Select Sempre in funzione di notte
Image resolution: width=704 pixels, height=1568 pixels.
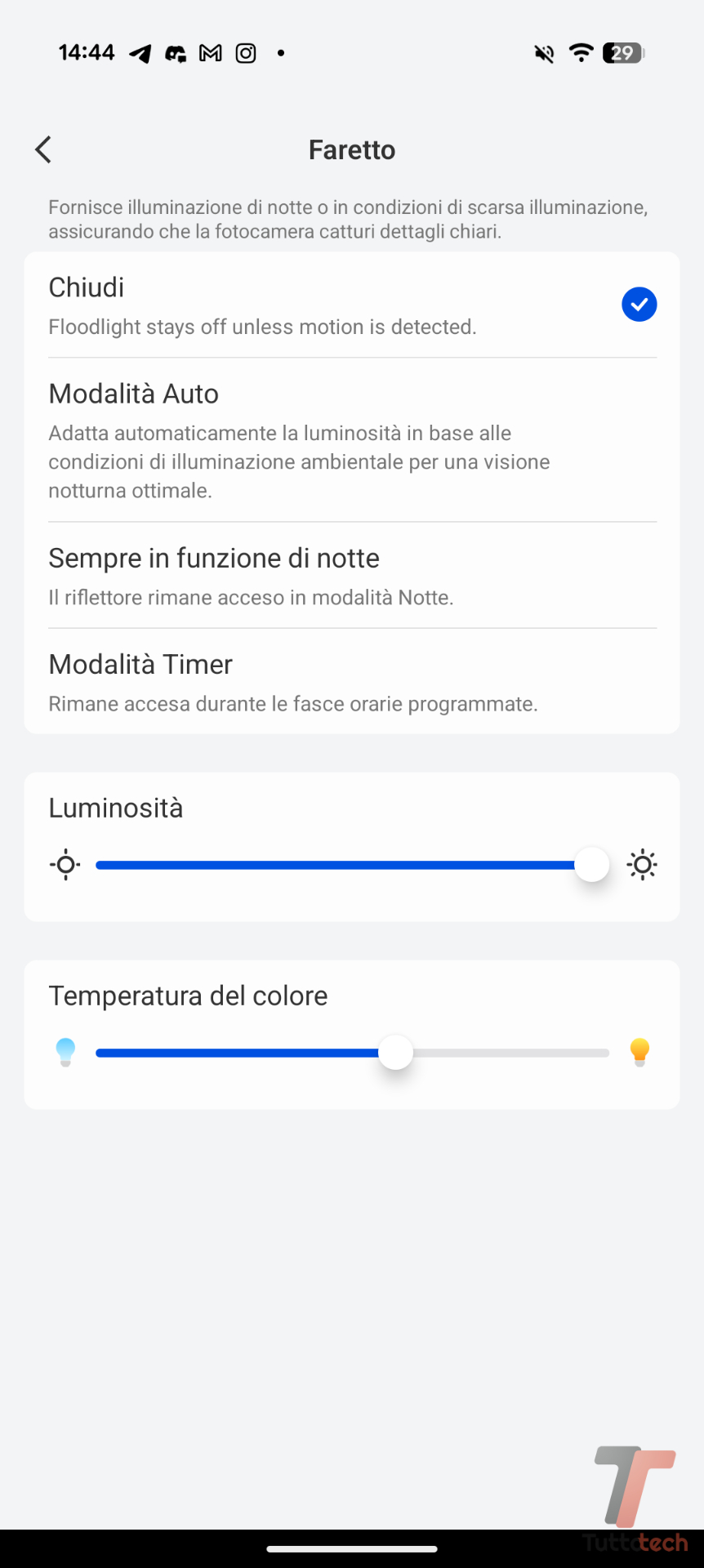click(x=351, y=575)
